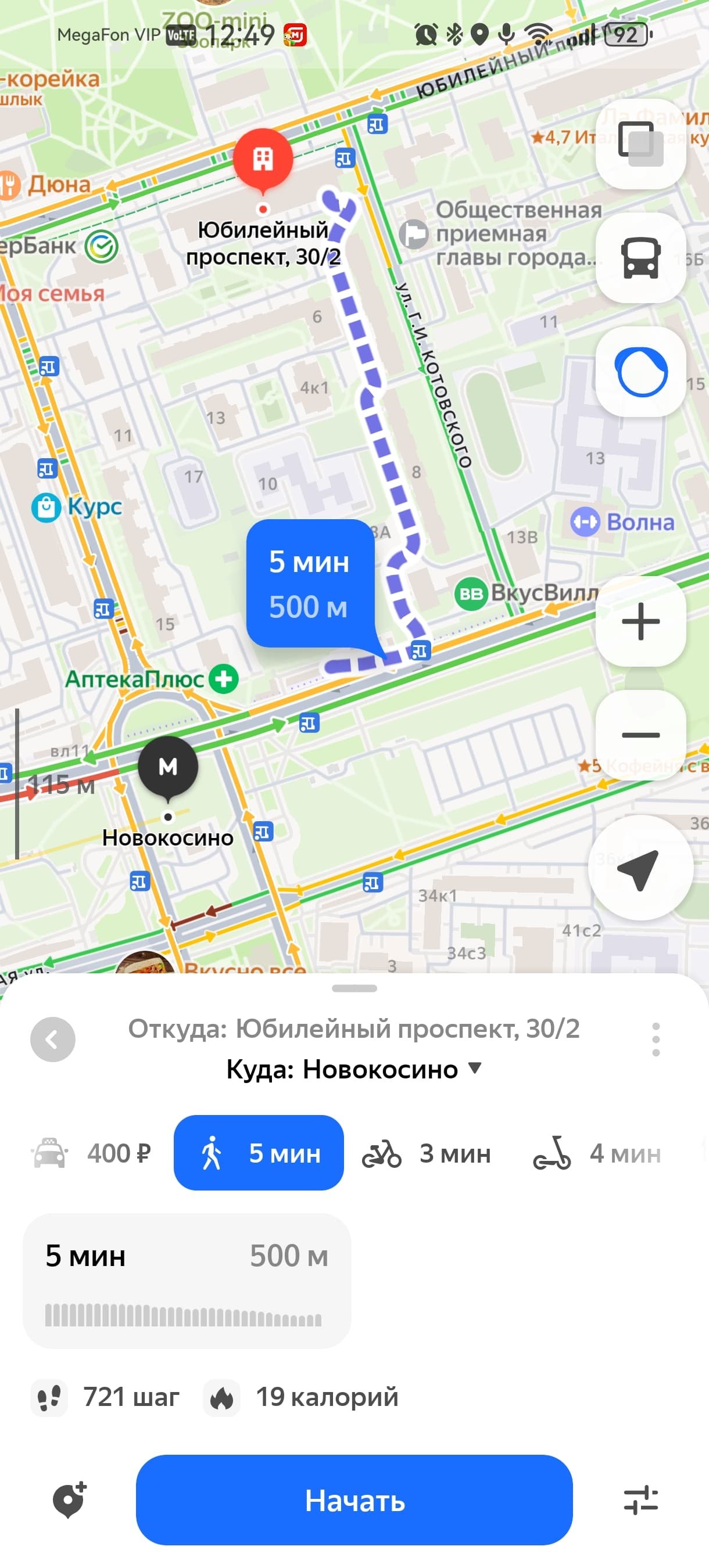
Task: Open the Новокосино metro station marker
Action: [x=168, y=767]
